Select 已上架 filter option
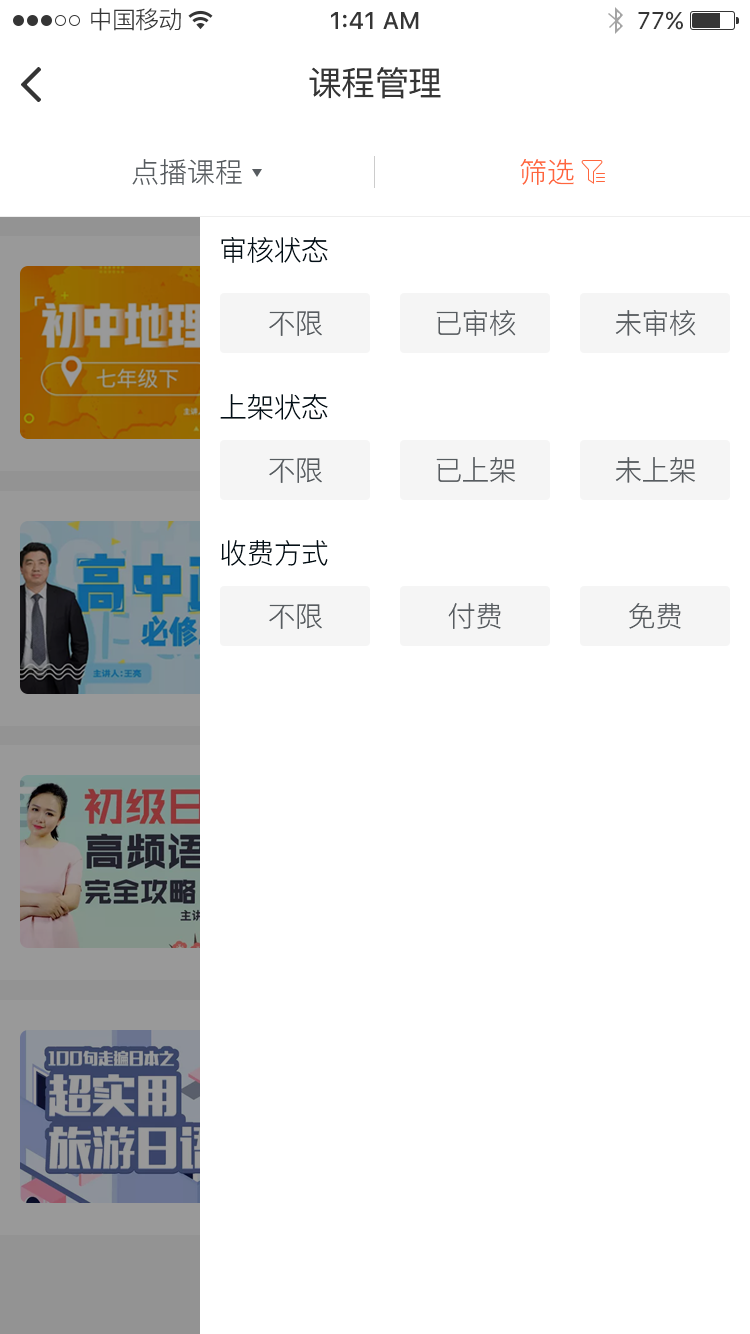 (x=474, y=470)
